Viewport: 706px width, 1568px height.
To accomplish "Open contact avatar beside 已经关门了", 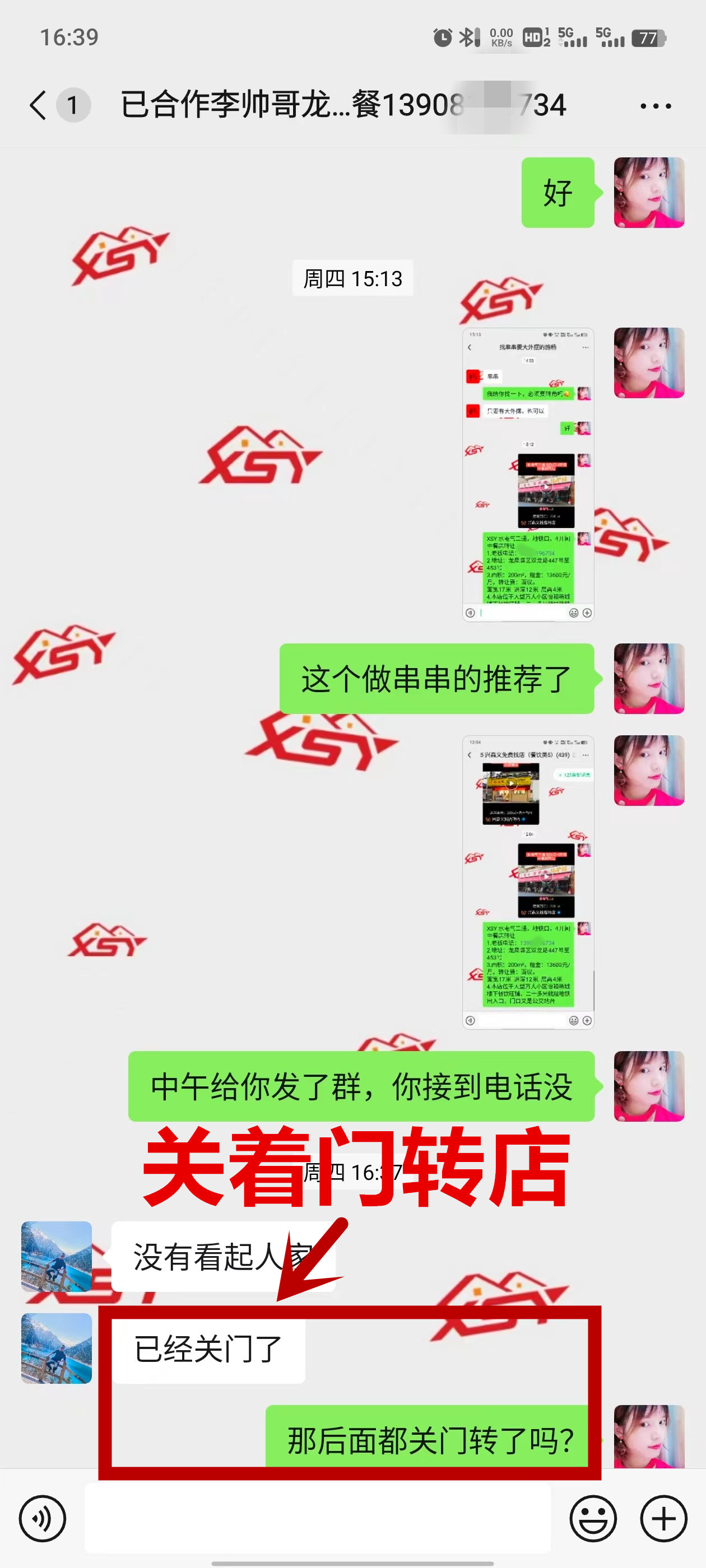I will (57, 1348).
